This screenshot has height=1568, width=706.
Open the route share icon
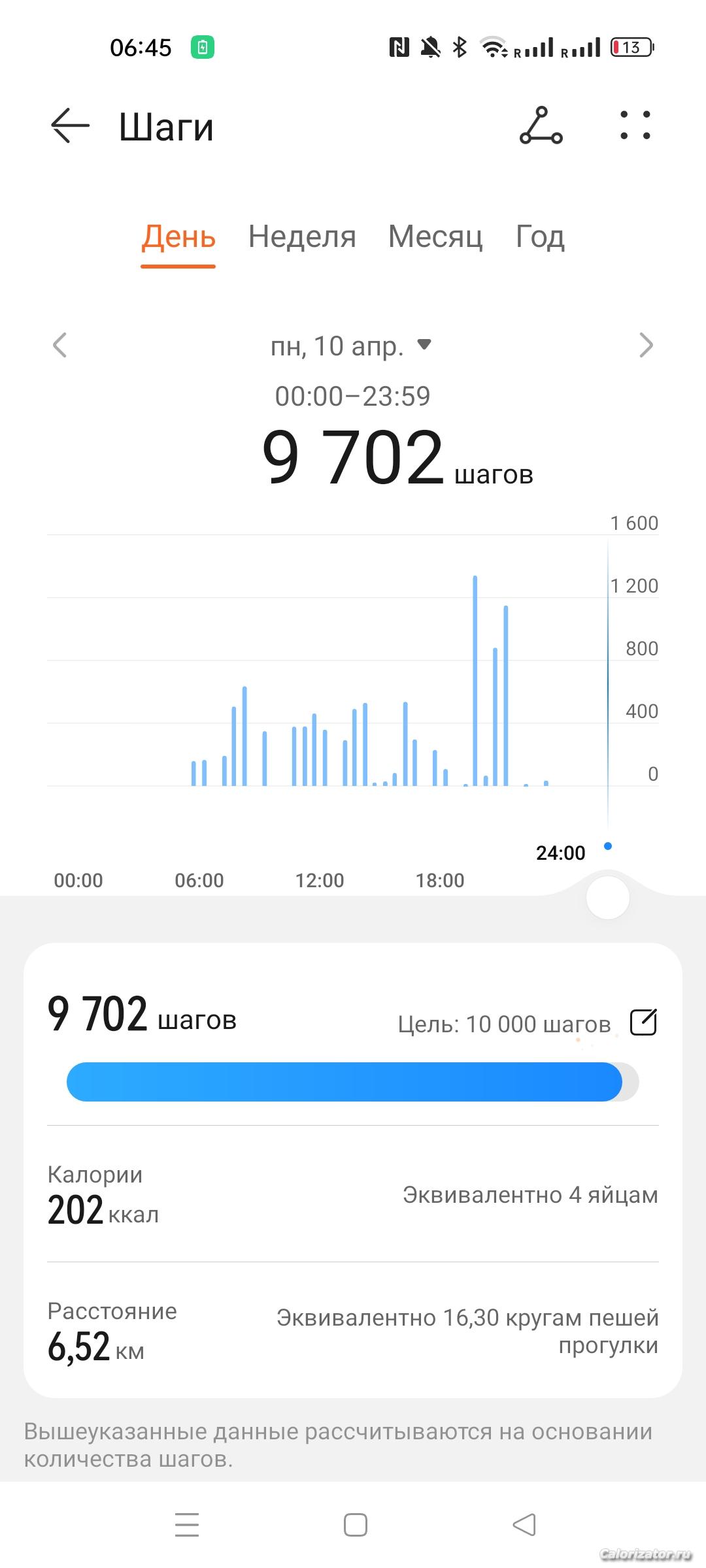pyautogui.click(x=541, y=125)
